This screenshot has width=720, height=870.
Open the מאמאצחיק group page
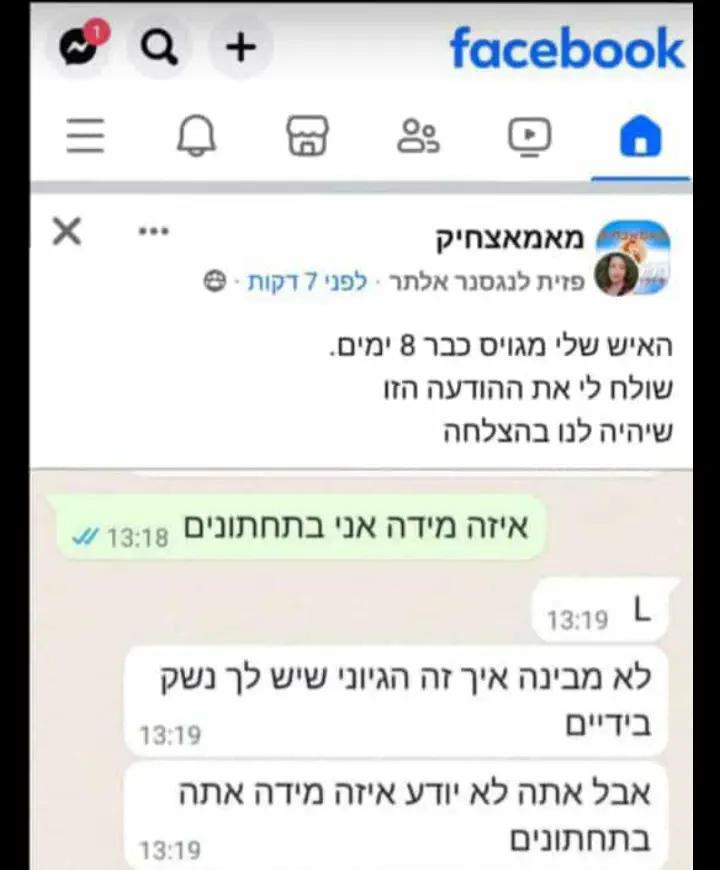[510, 238]
